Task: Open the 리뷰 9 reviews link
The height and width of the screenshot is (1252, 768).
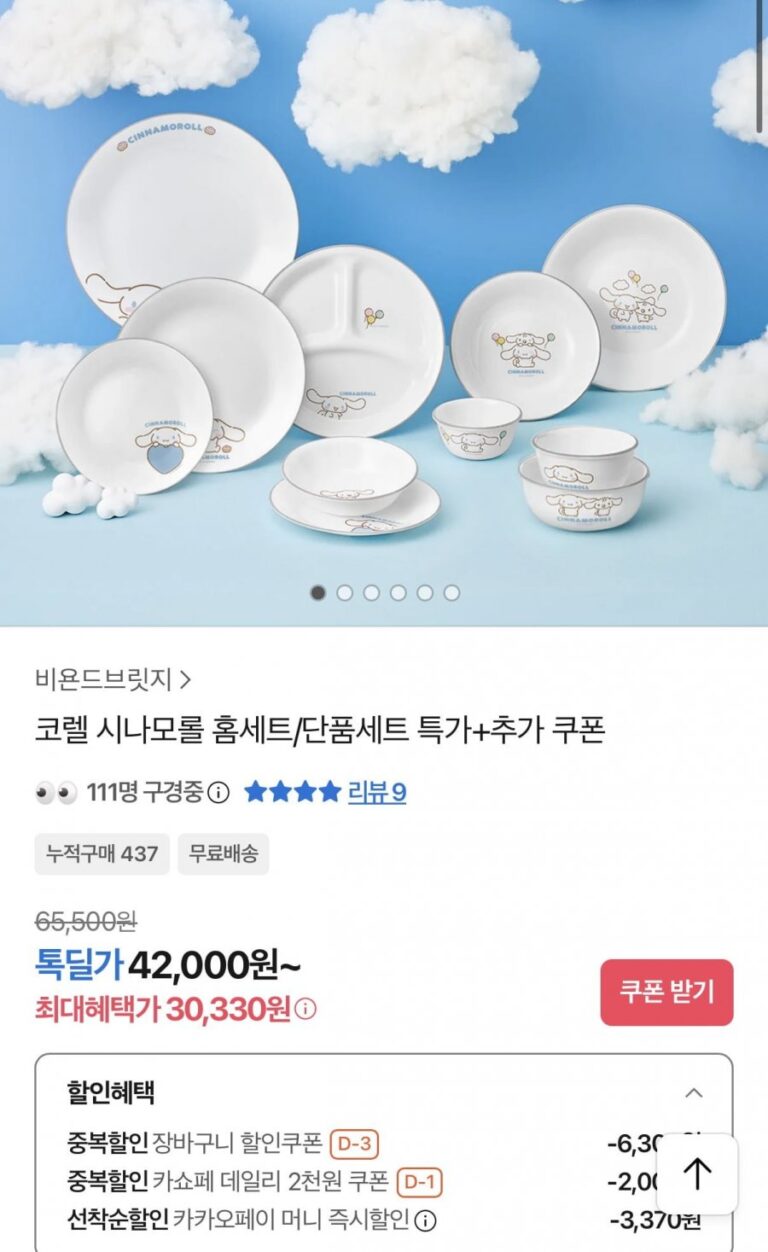Action: (x=376, y=793)
